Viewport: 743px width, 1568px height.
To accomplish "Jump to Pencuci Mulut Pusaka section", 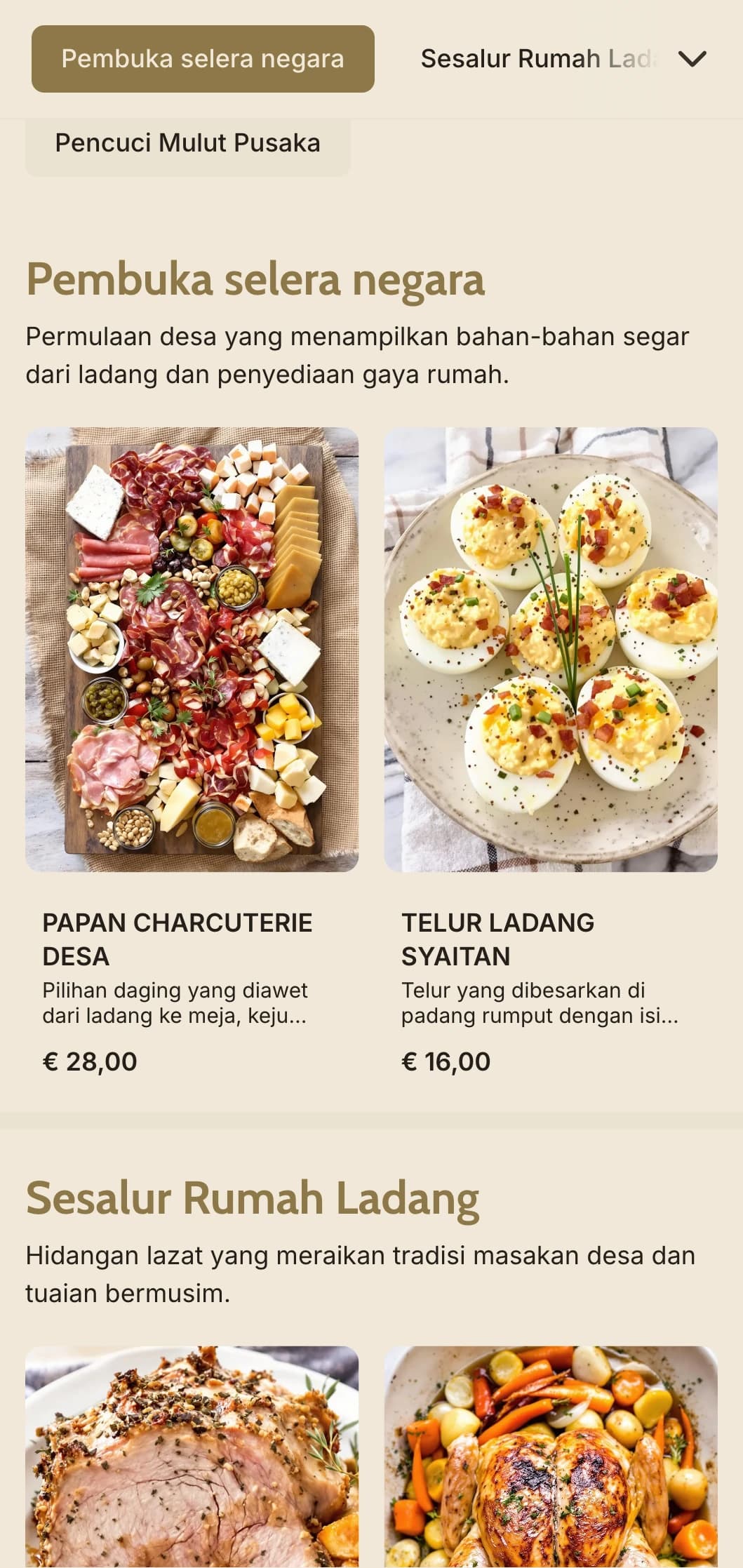I will coord(187,143).
